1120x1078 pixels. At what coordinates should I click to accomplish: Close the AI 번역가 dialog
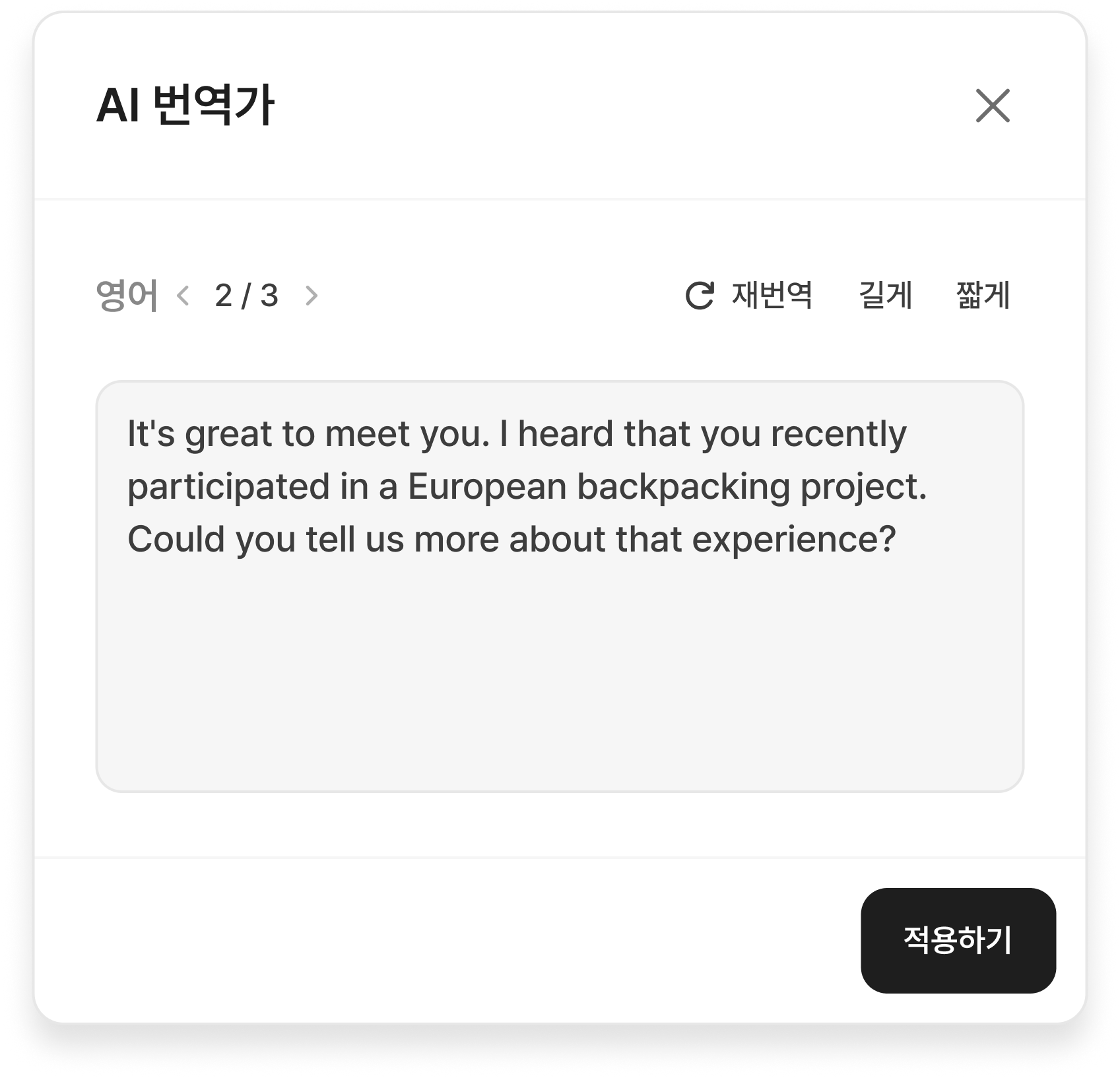click(x=992, y=106)
